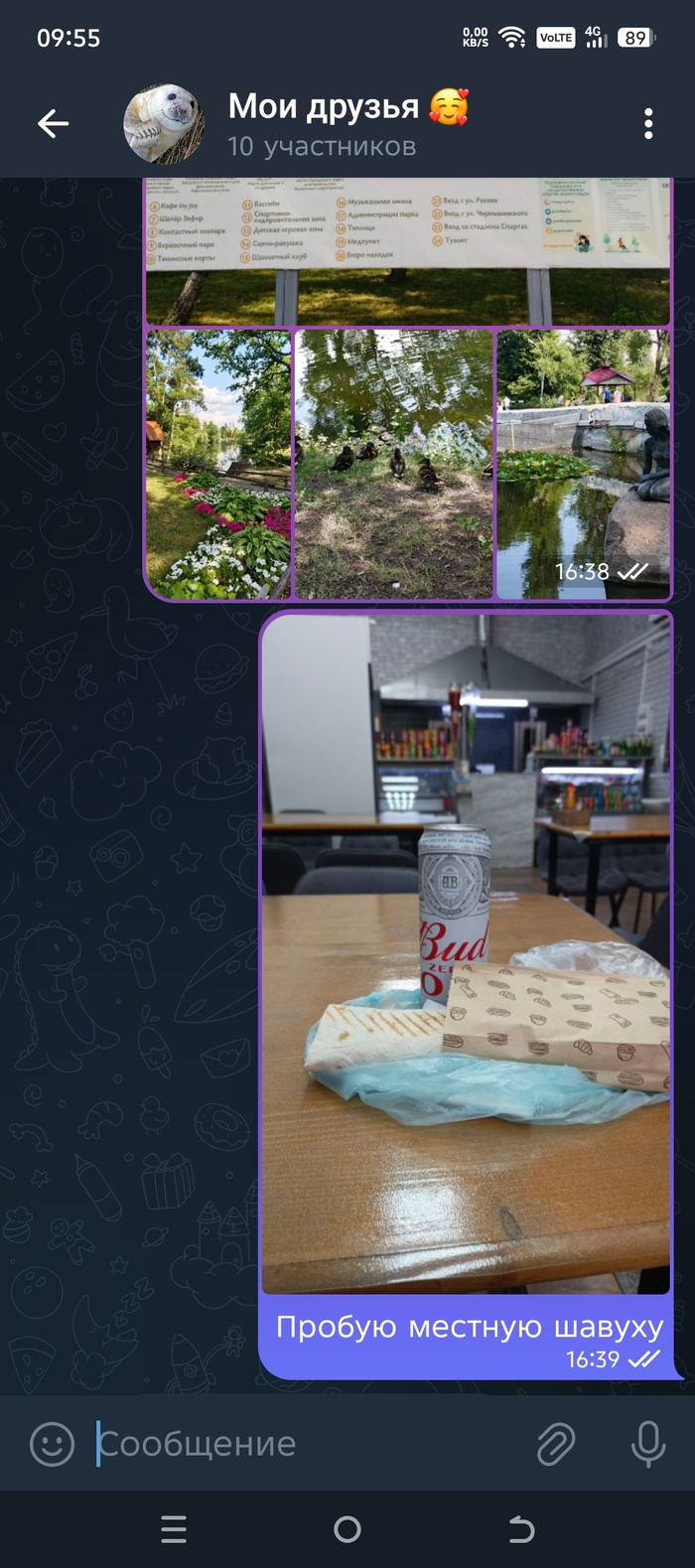
Task: Open recent apps from navigation bar
Action: point(174,1529)
